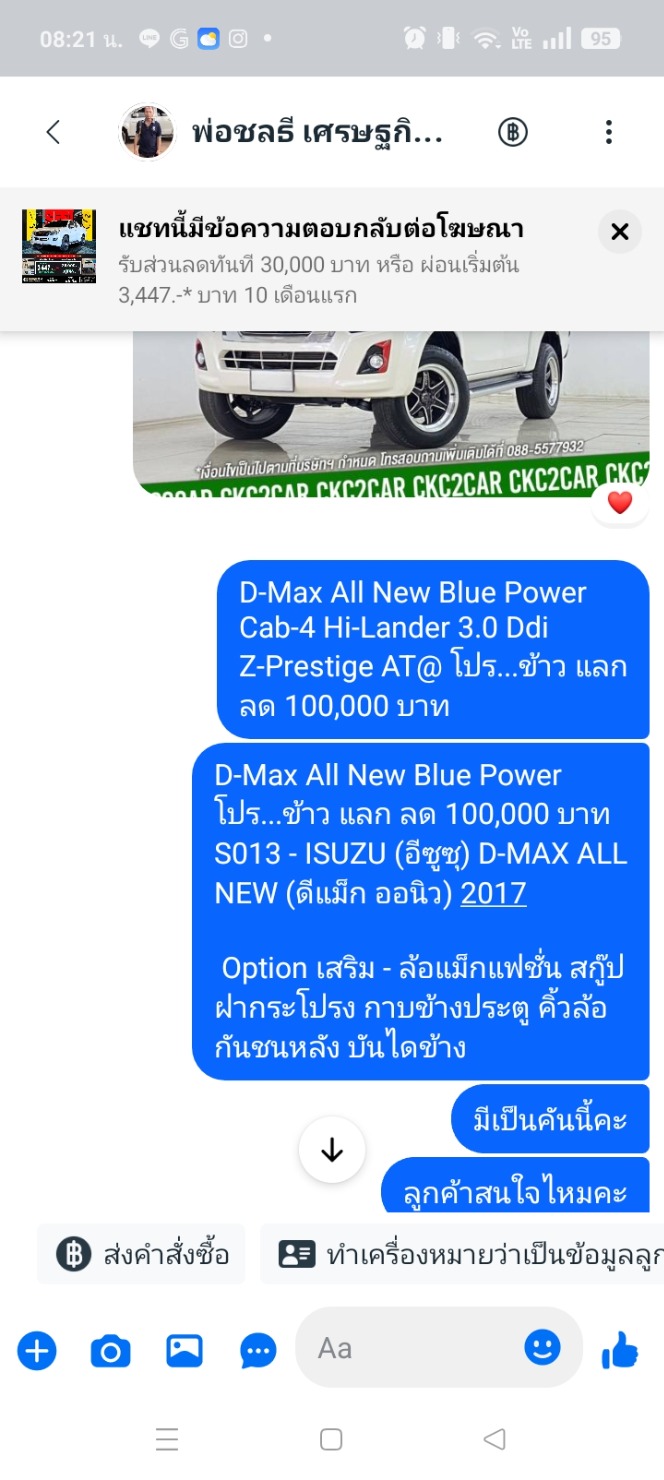This screenshot has width=664, height=1480.
Task: Open พ่อชลธี contact profile from header
Action: click(281, 132)
